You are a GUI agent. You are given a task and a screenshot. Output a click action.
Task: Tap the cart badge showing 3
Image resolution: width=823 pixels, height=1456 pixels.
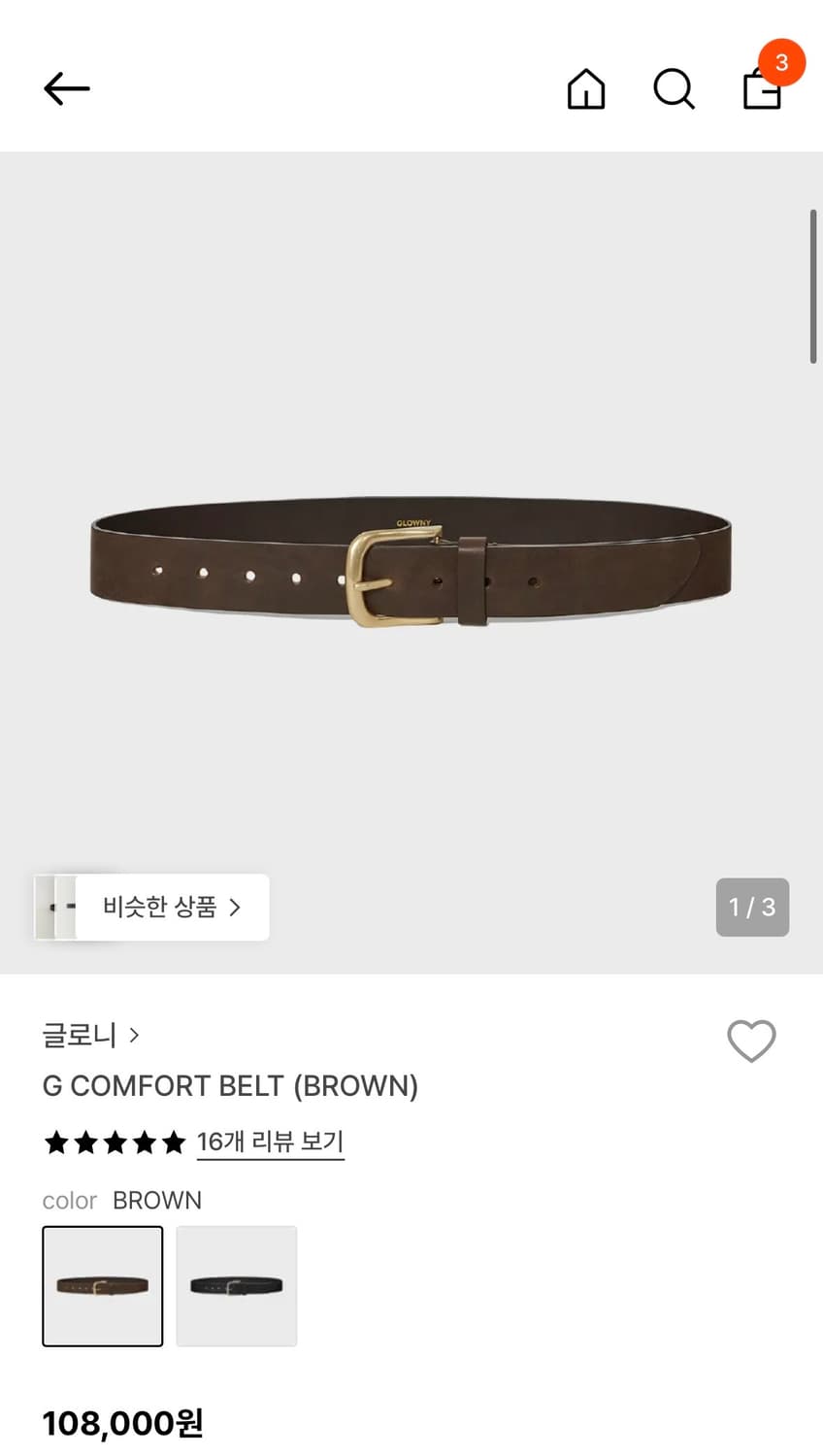tap(780, 62)
